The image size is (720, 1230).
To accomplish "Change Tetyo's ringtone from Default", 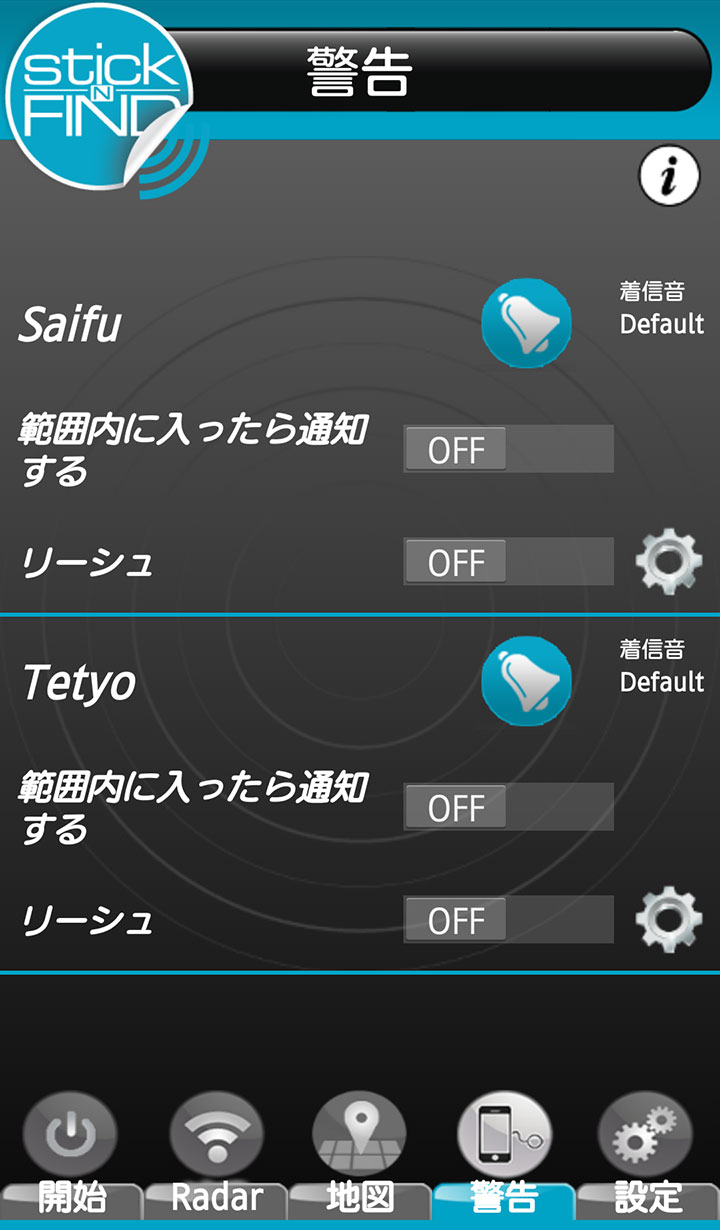I will point(661,666).
